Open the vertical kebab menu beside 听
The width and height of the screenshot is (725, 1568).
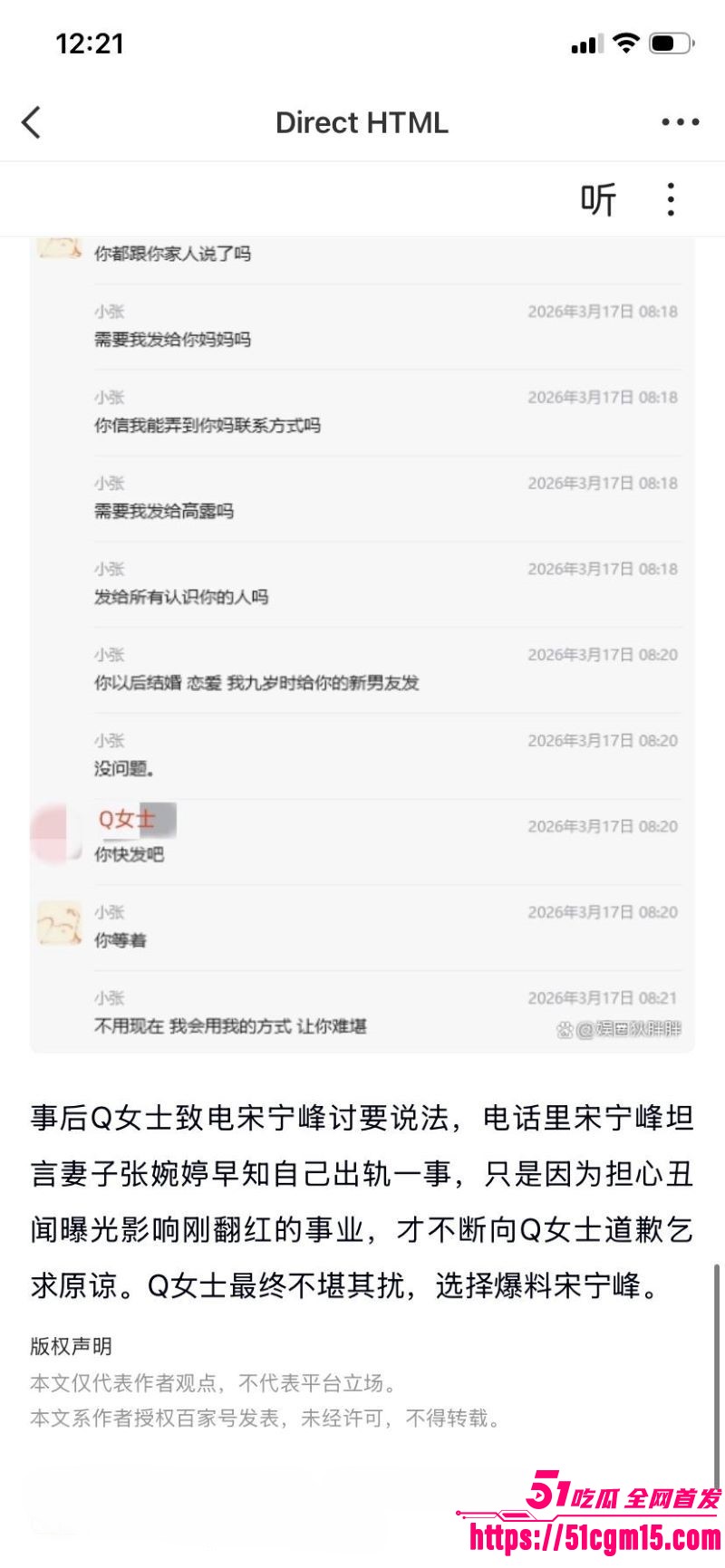point(670,199)
